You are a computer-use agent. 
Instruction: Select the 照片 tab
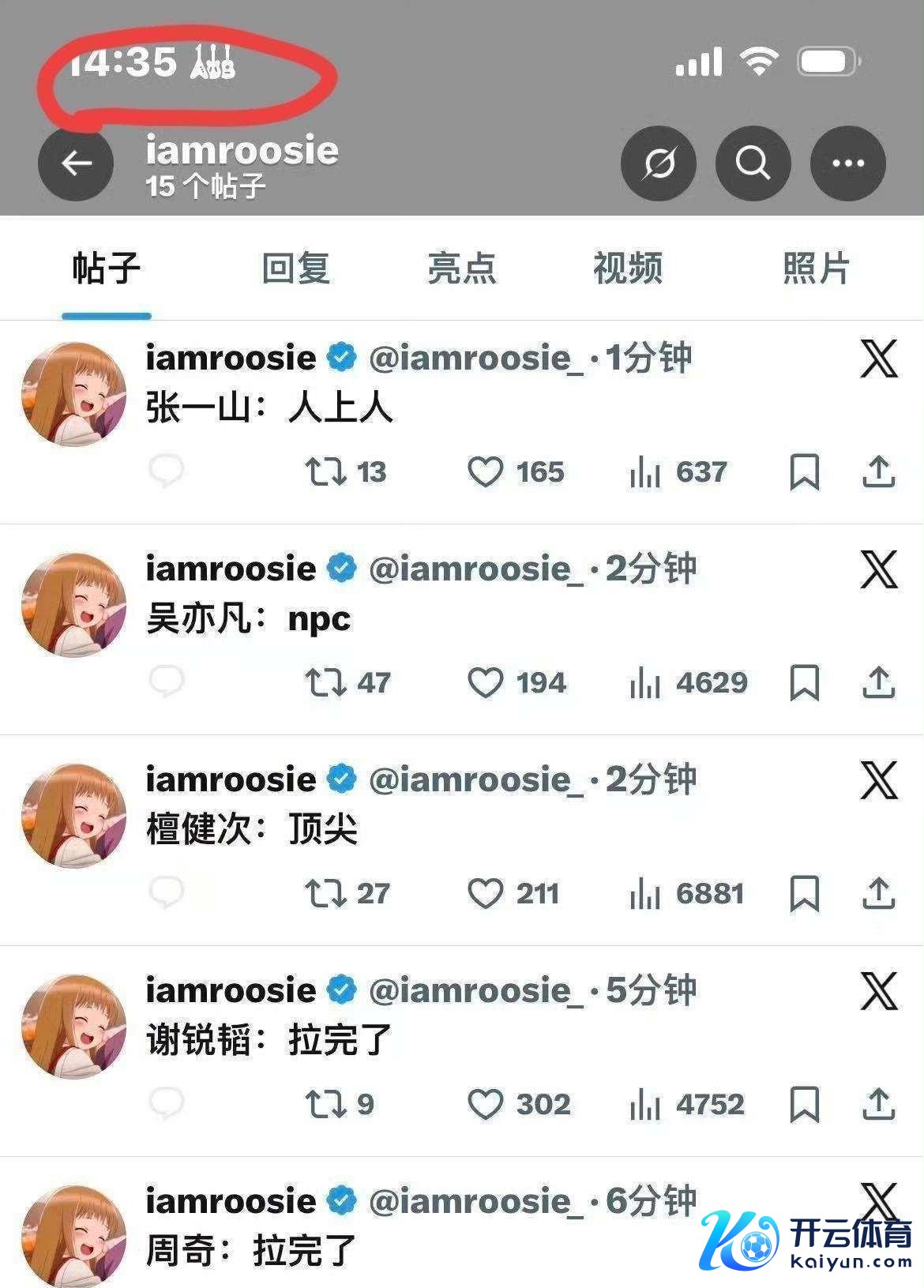click(816, 268)
